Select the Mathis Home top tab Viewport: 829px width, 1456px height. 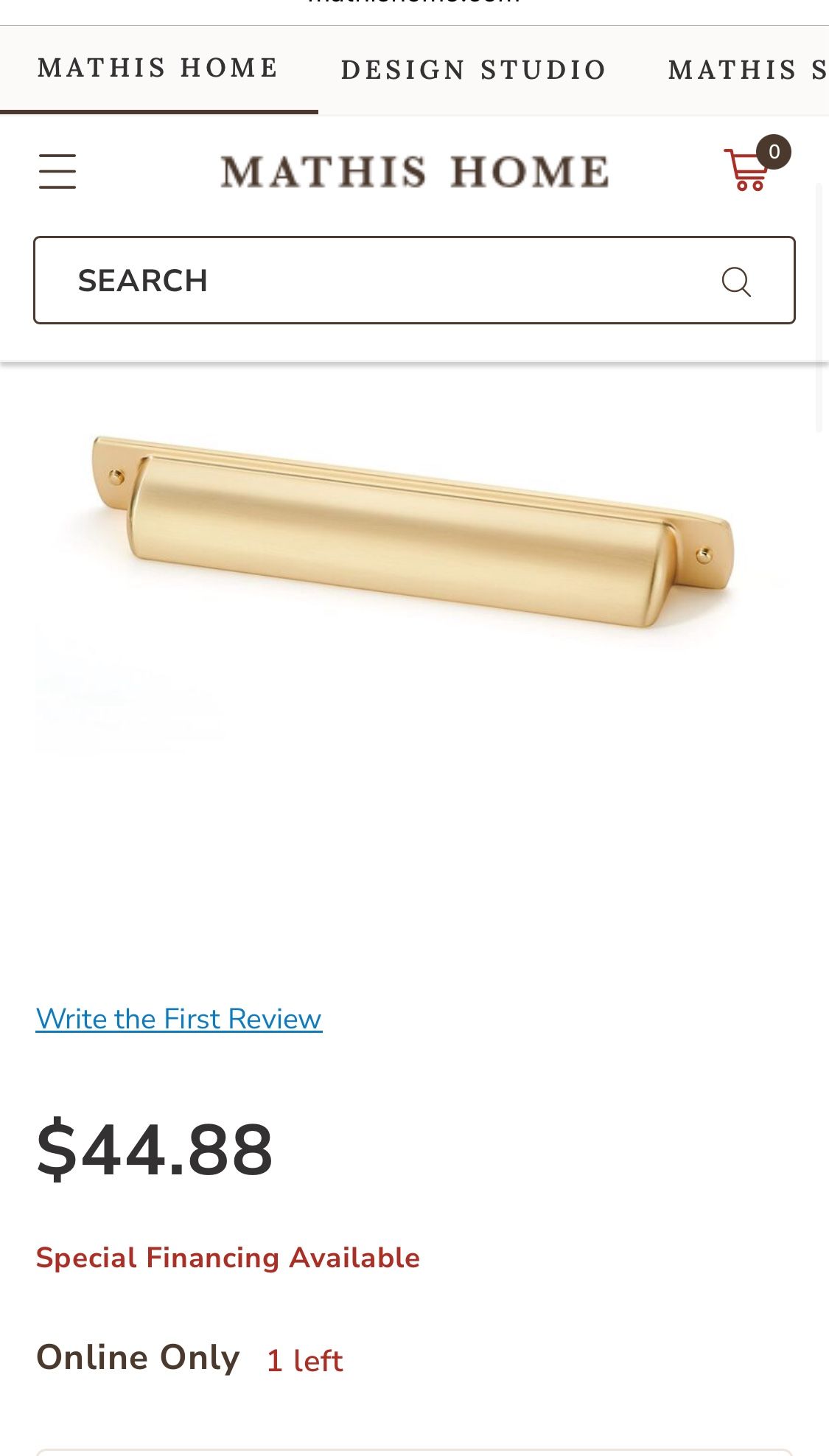158,69
